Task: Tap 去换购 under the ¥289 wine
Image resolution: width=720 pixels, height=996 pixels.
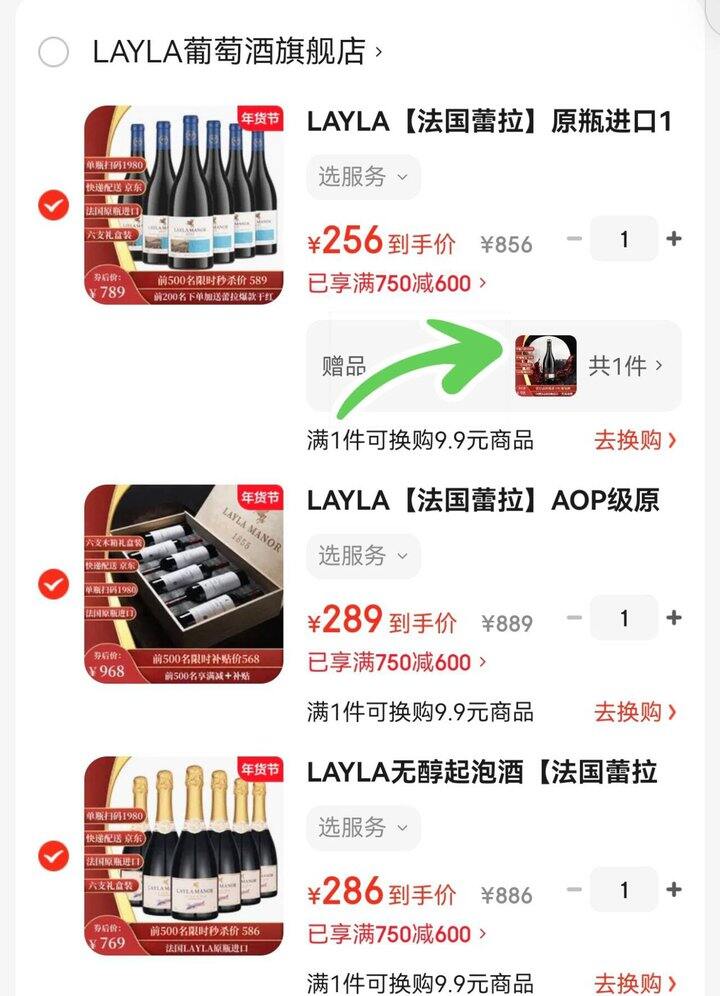Action: click(636, 712)
